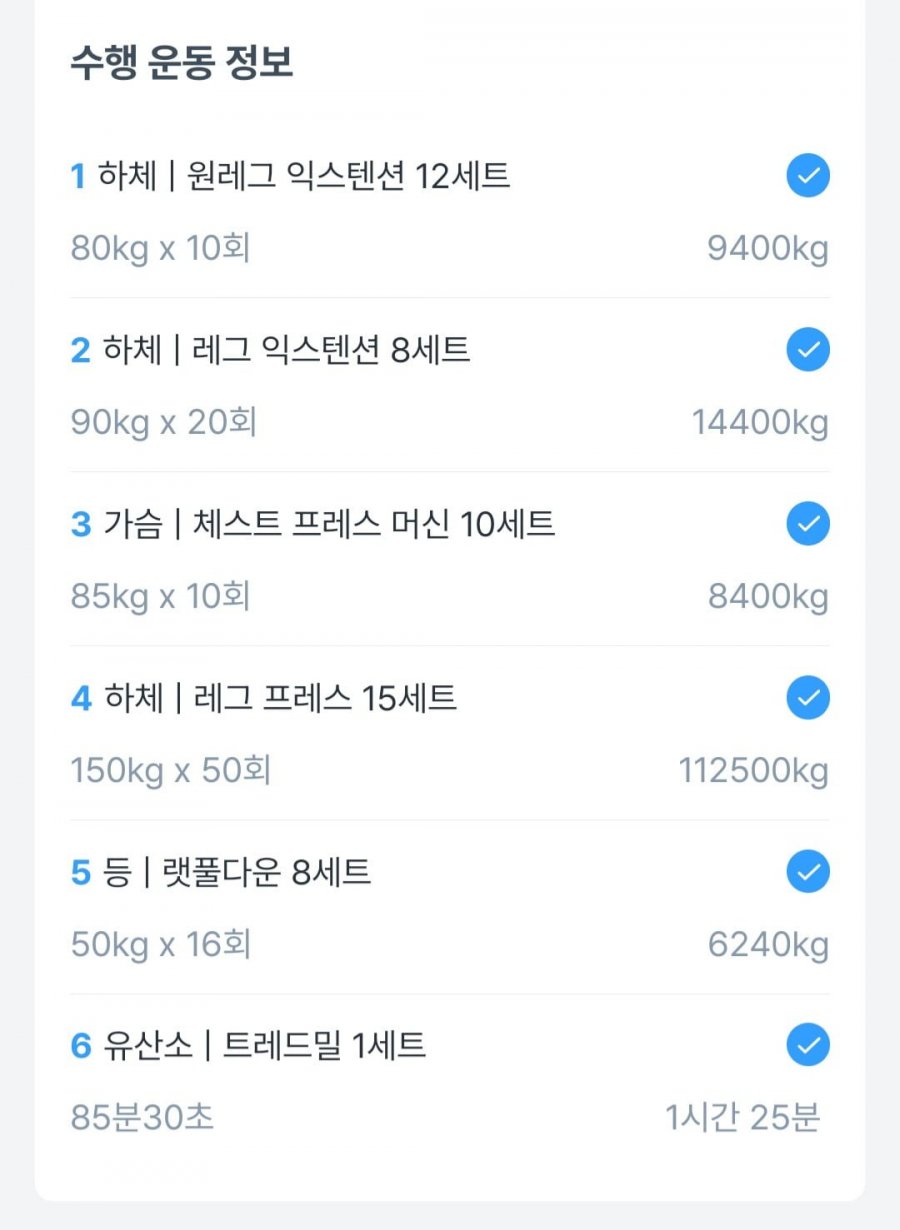Uncheck the 트레드밀 1세트 exercise
This screenshot has height=1230, width=900.
tap(808, 1046)
